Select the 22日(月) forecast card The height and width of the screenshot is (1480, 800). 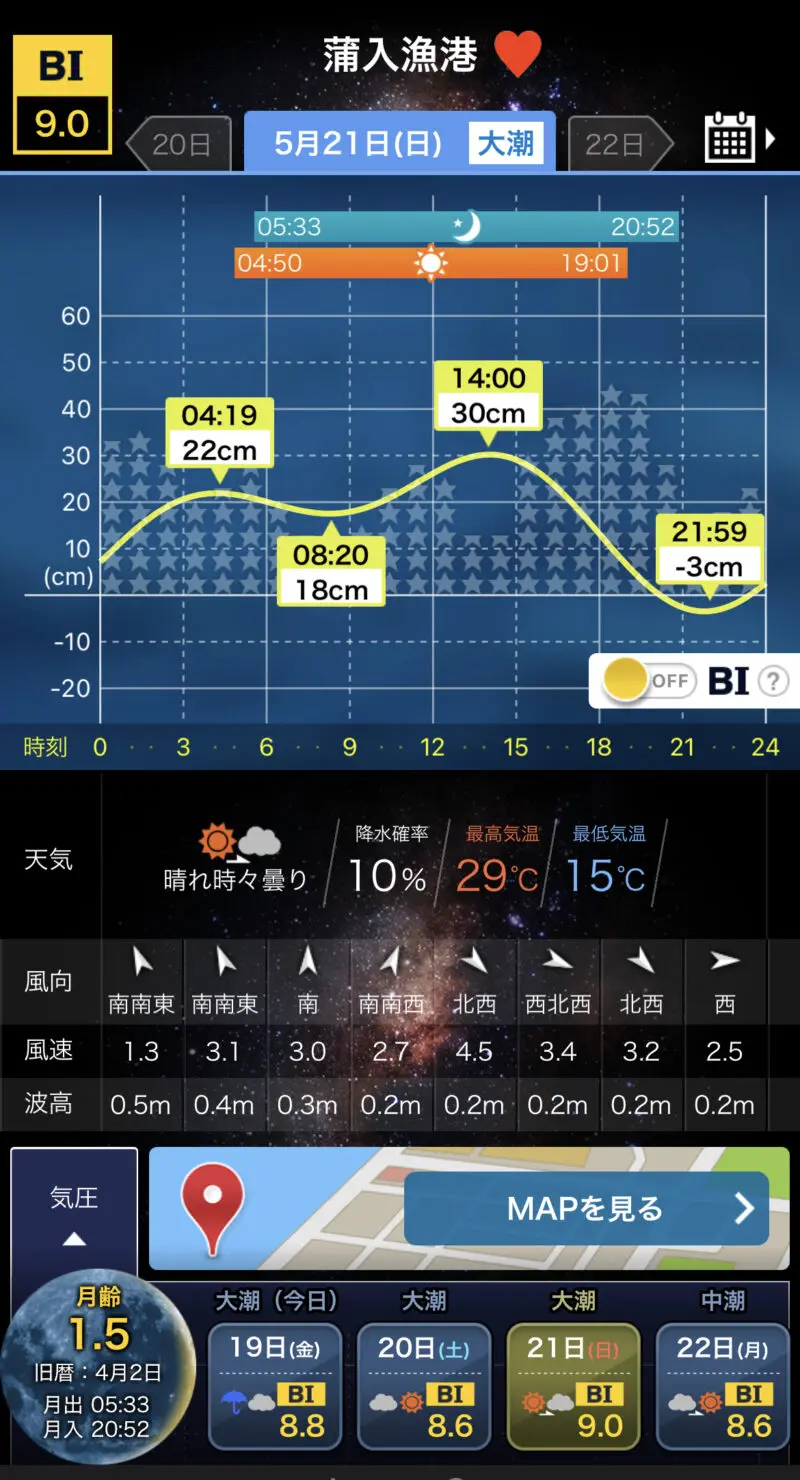point(722,1386)
